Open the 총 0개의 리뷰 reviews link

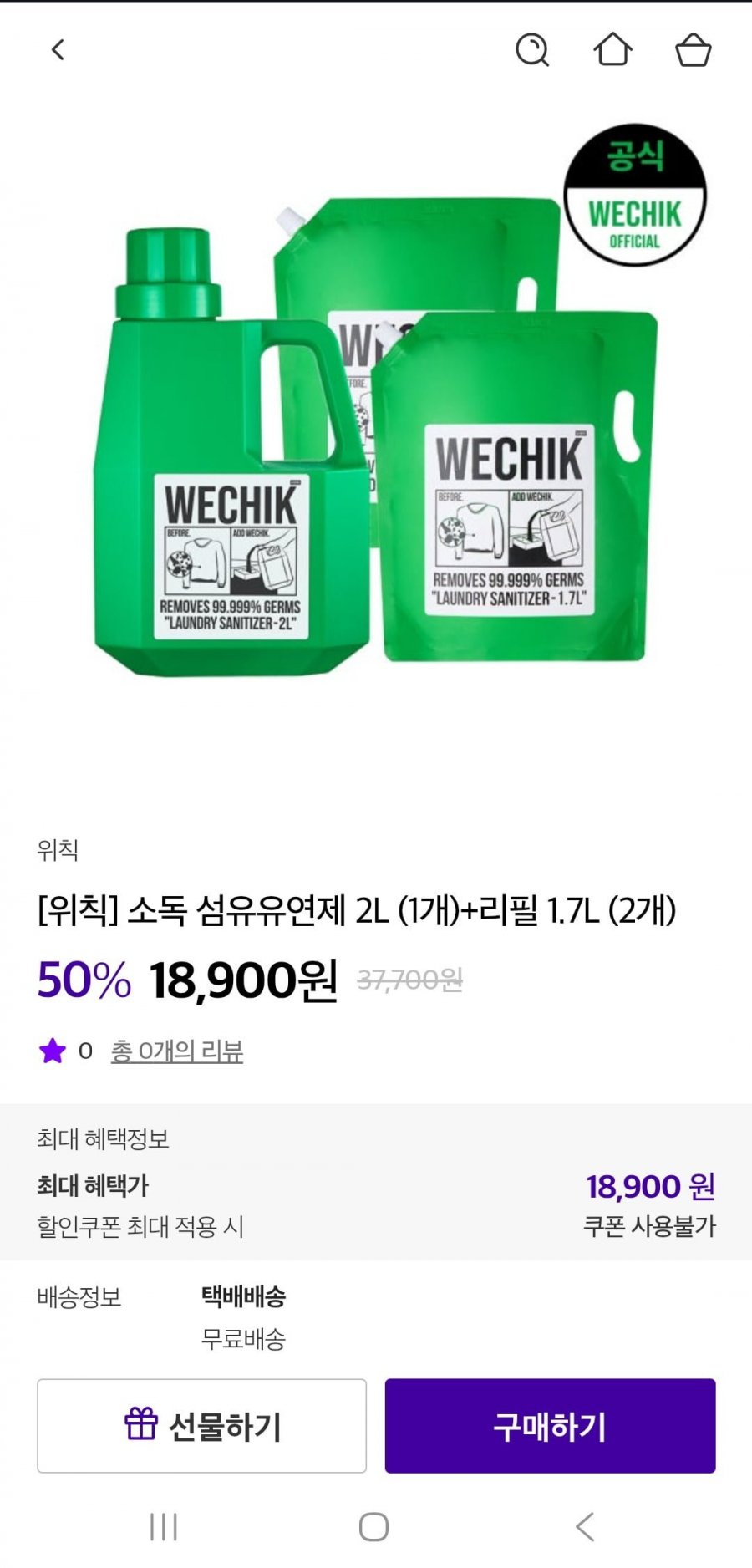coord(177,1051)
